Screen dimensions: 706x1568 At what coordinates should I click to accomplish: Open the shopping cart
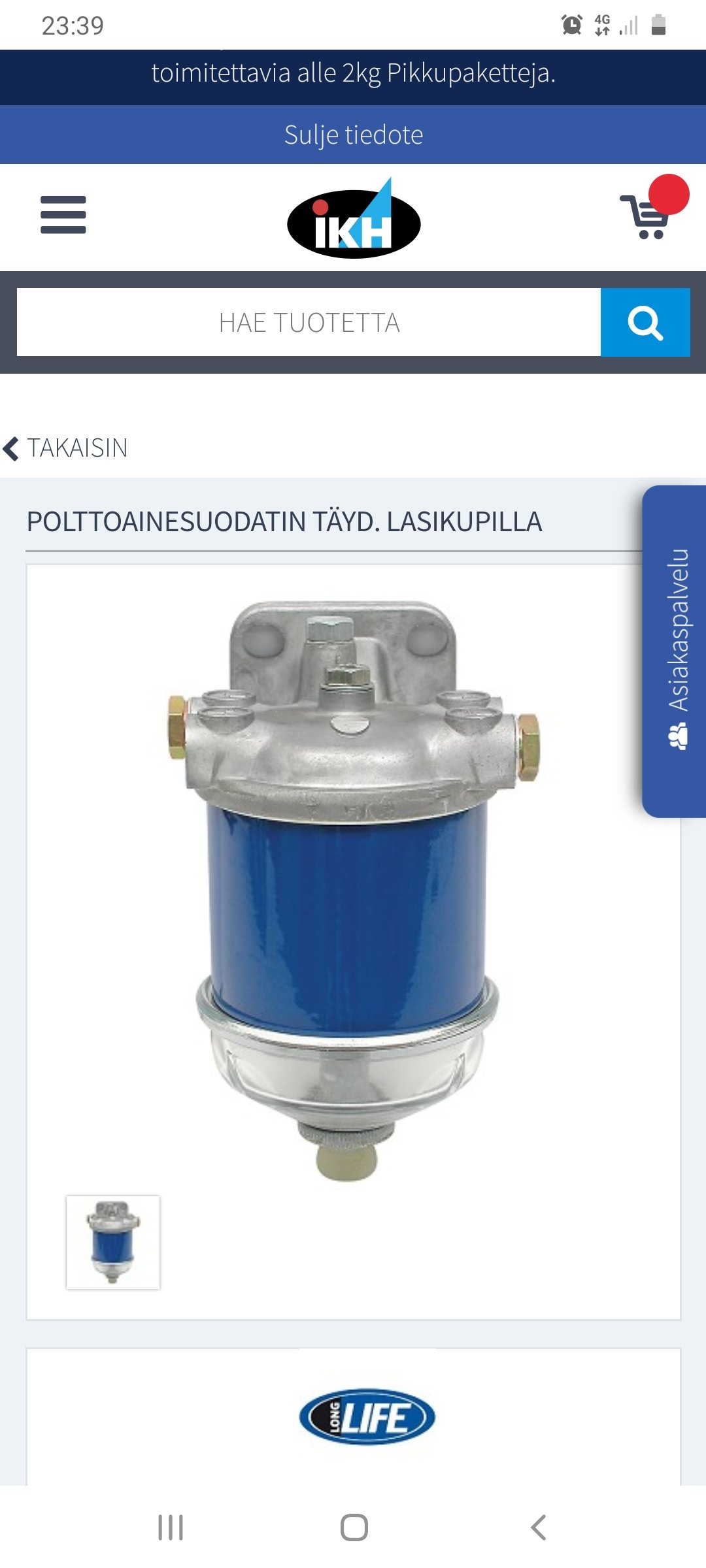(x=647, y=216)
